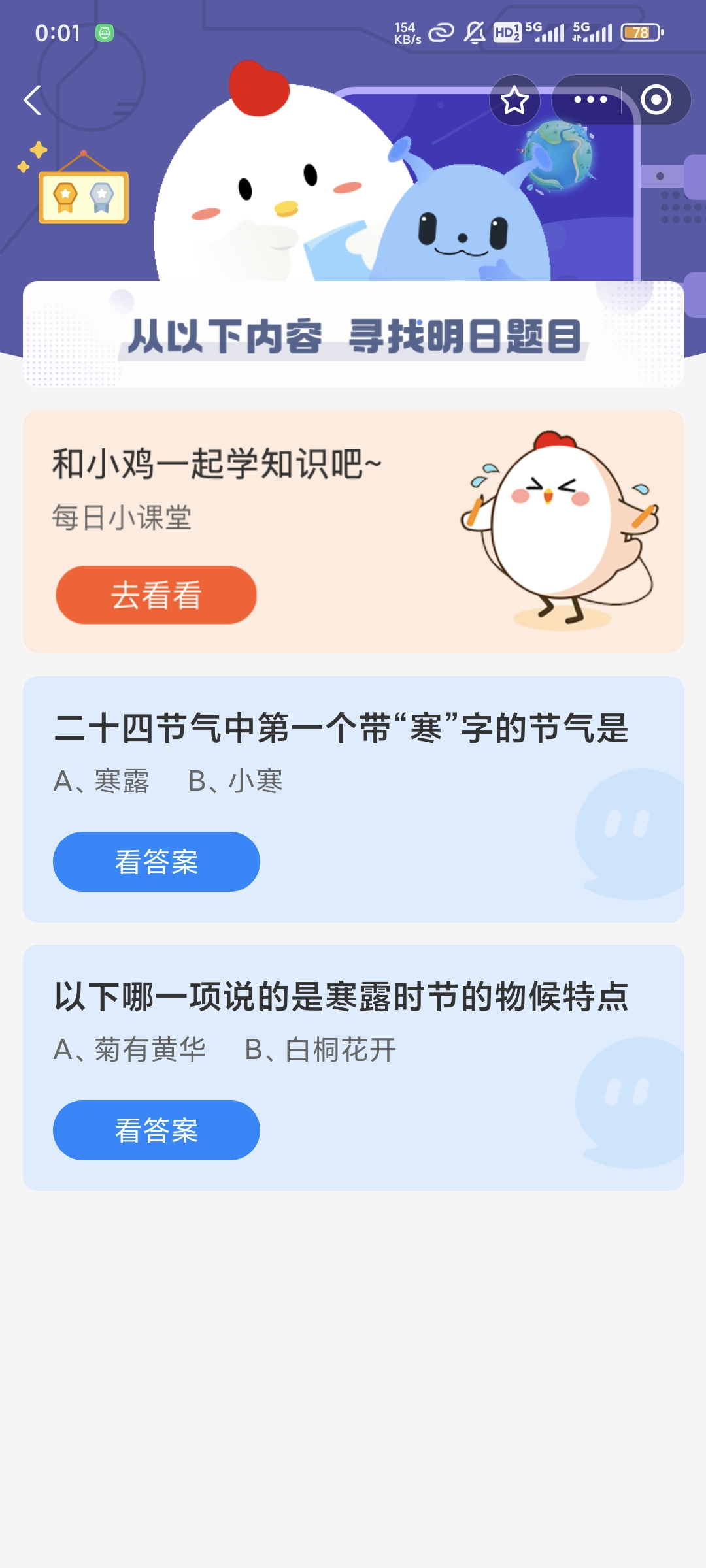Tap 看答案 under the second question

pos(157,1130)
